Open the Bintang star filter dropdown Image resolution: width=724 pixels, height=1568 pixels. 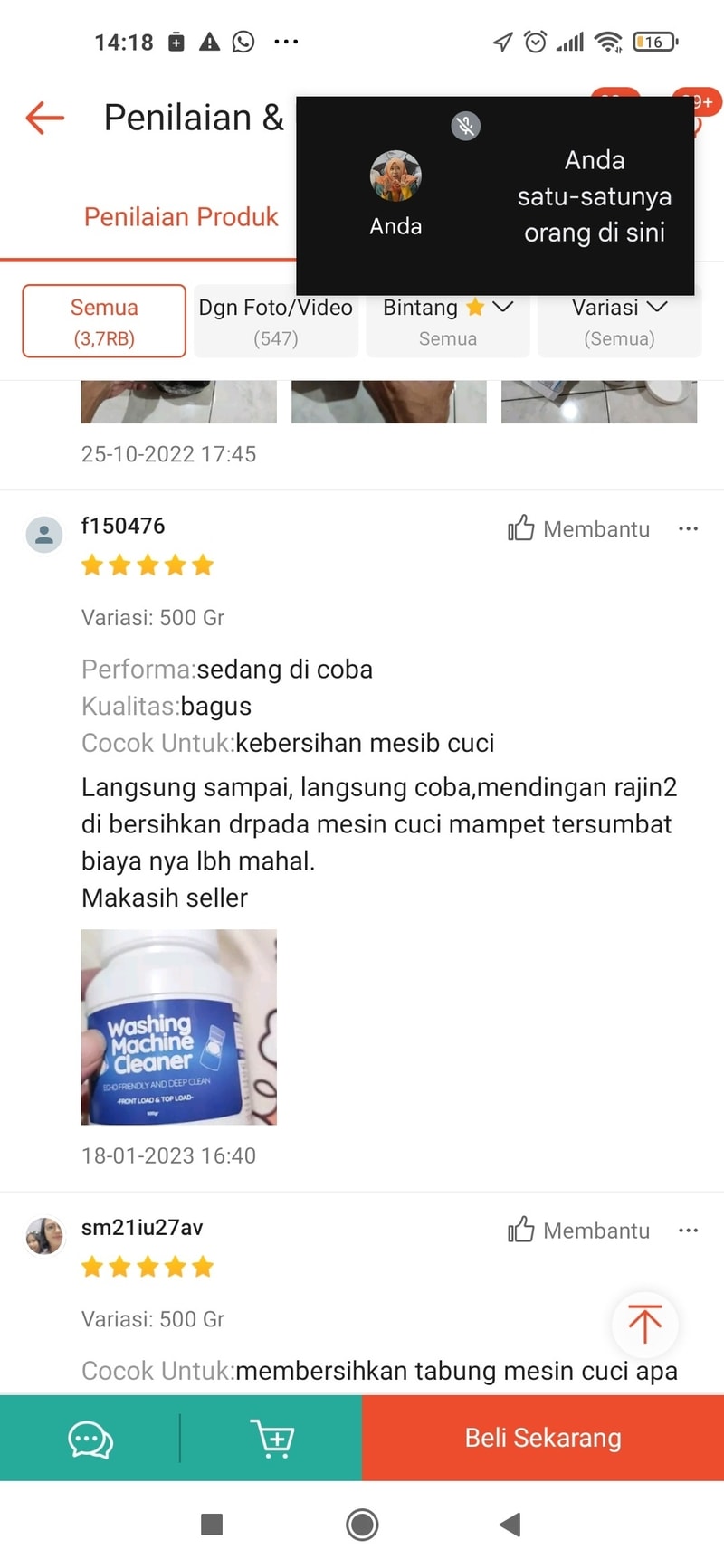coord(447,321)
